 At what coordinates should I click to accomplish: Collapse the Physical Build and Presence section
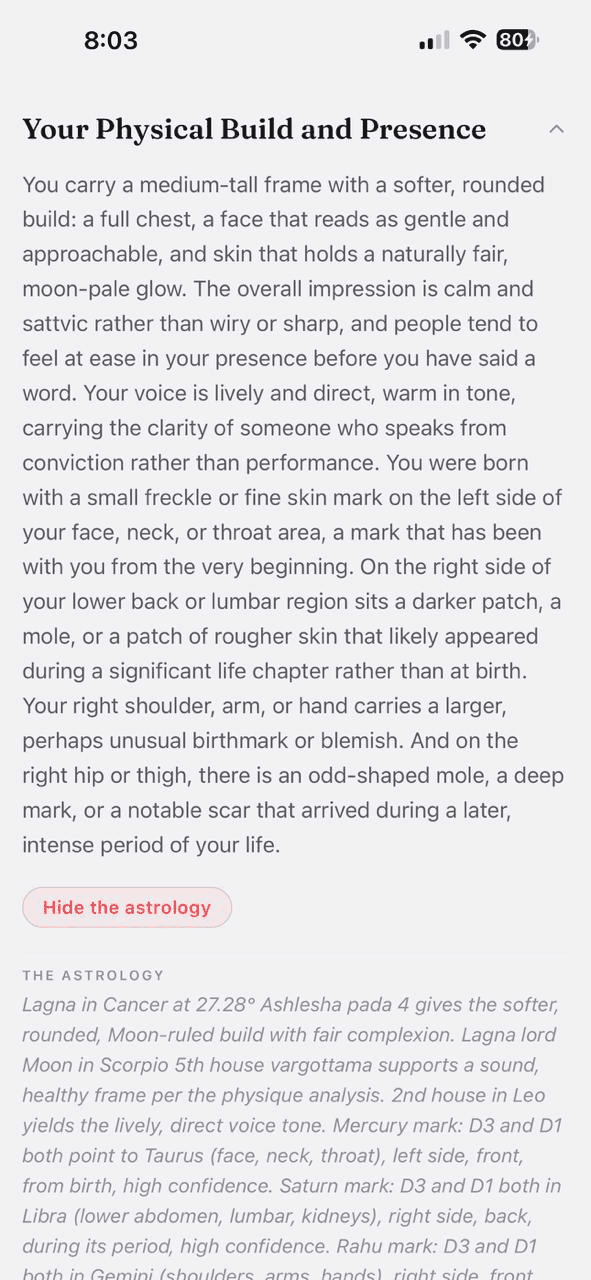(x=557, y=129)
